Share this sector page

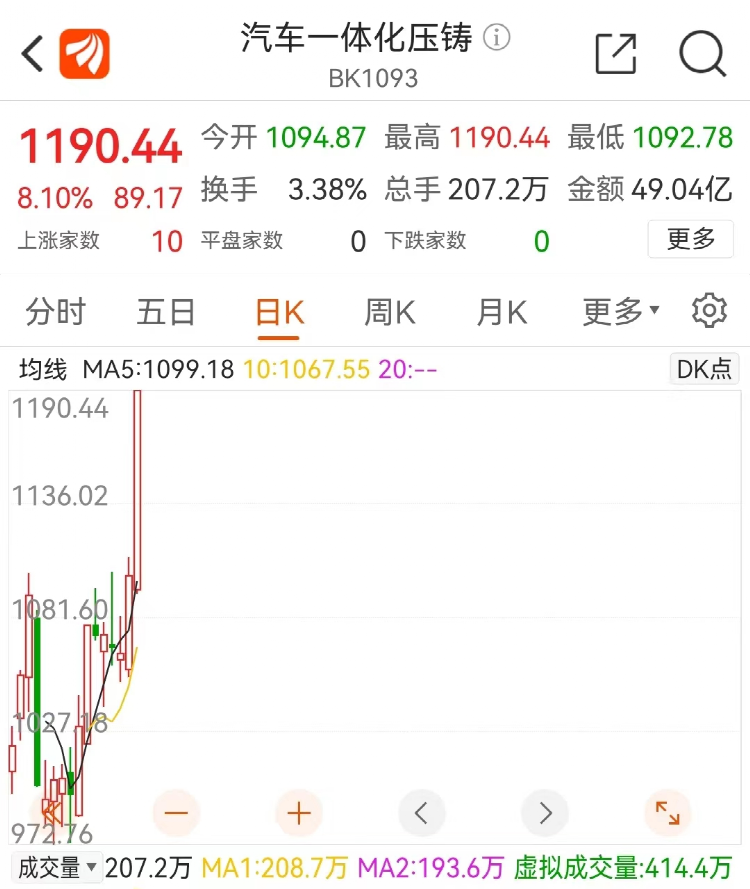click(x=615, y=53)
